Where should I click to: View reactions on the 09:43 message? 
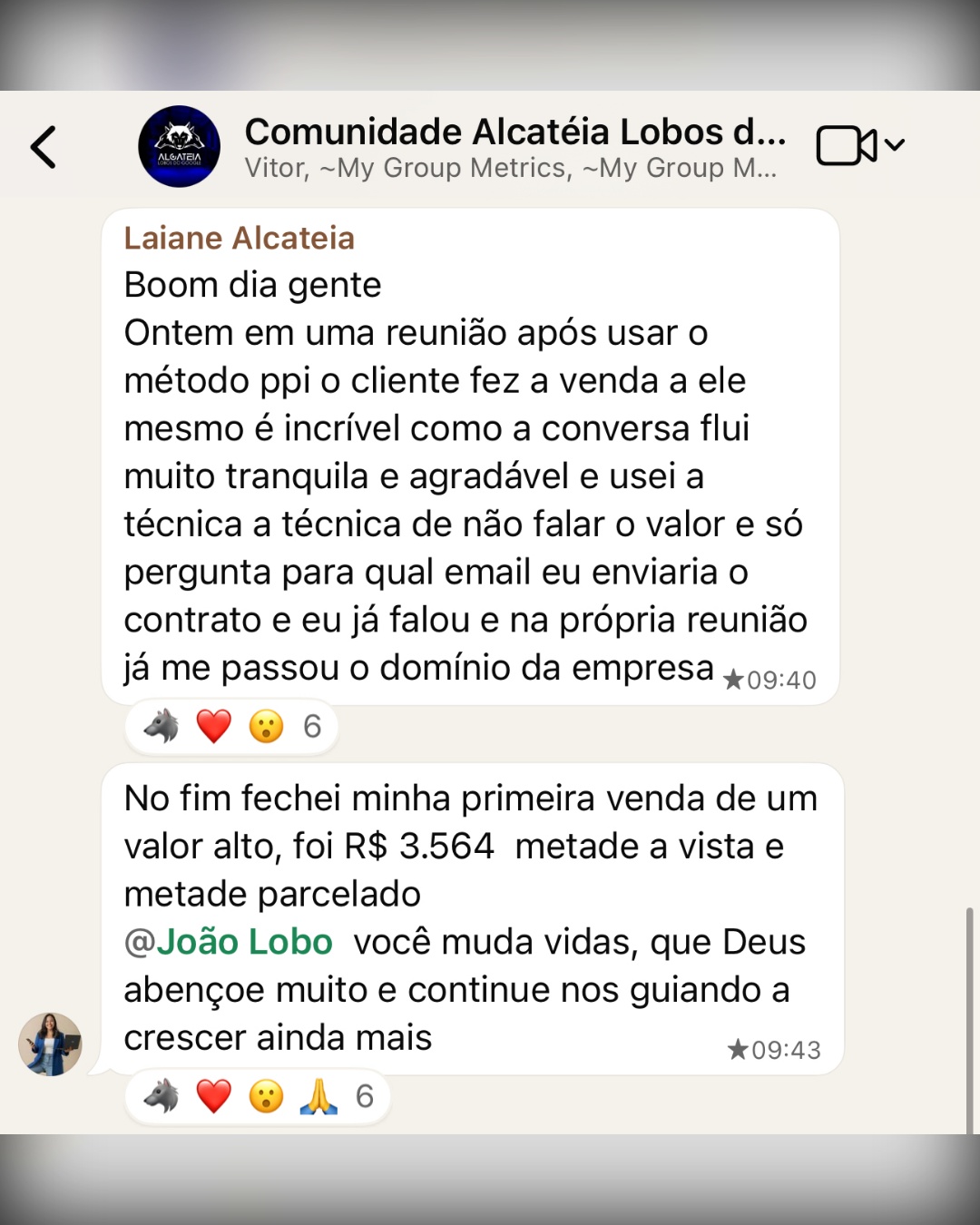click(258, 1097)
